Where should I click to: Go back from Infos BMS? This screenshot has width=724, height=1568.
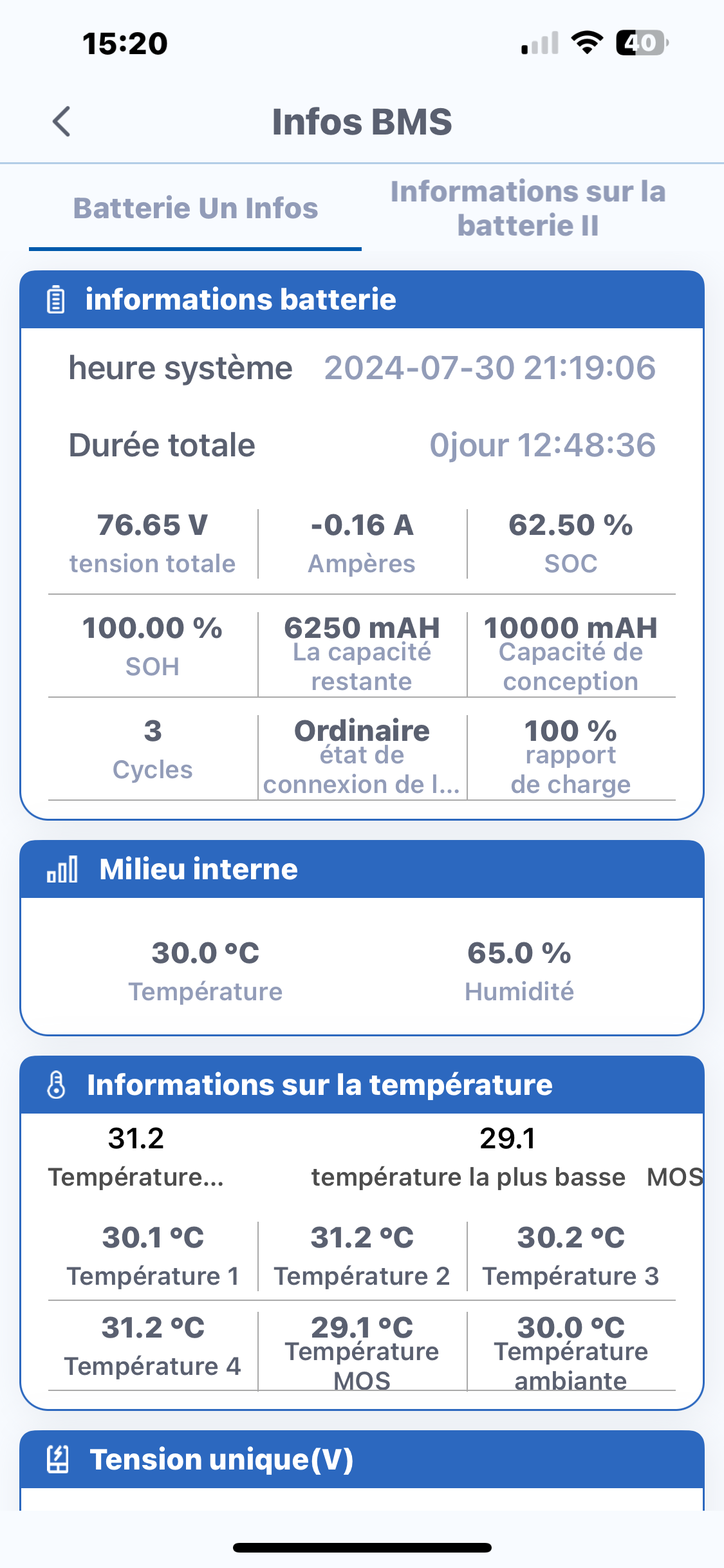62,122
